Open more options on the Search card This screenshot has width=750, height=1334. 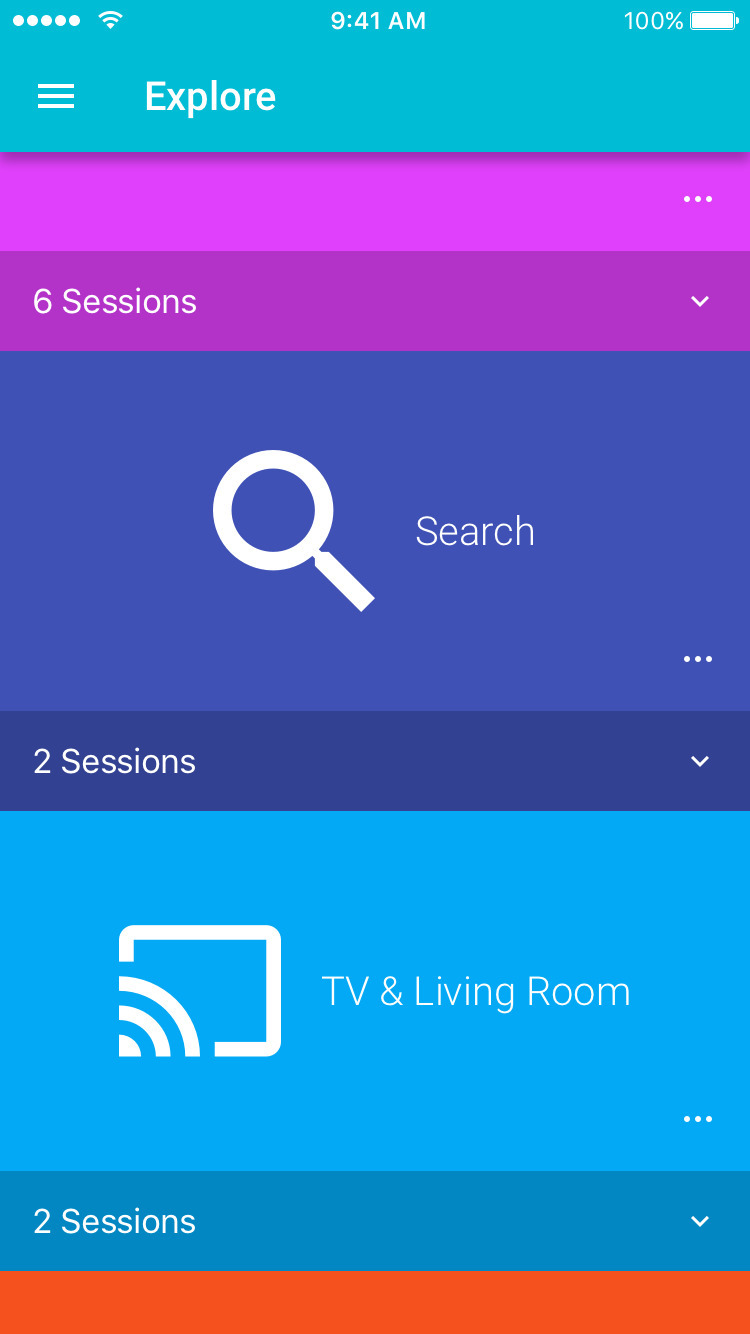tap(698, 659)
